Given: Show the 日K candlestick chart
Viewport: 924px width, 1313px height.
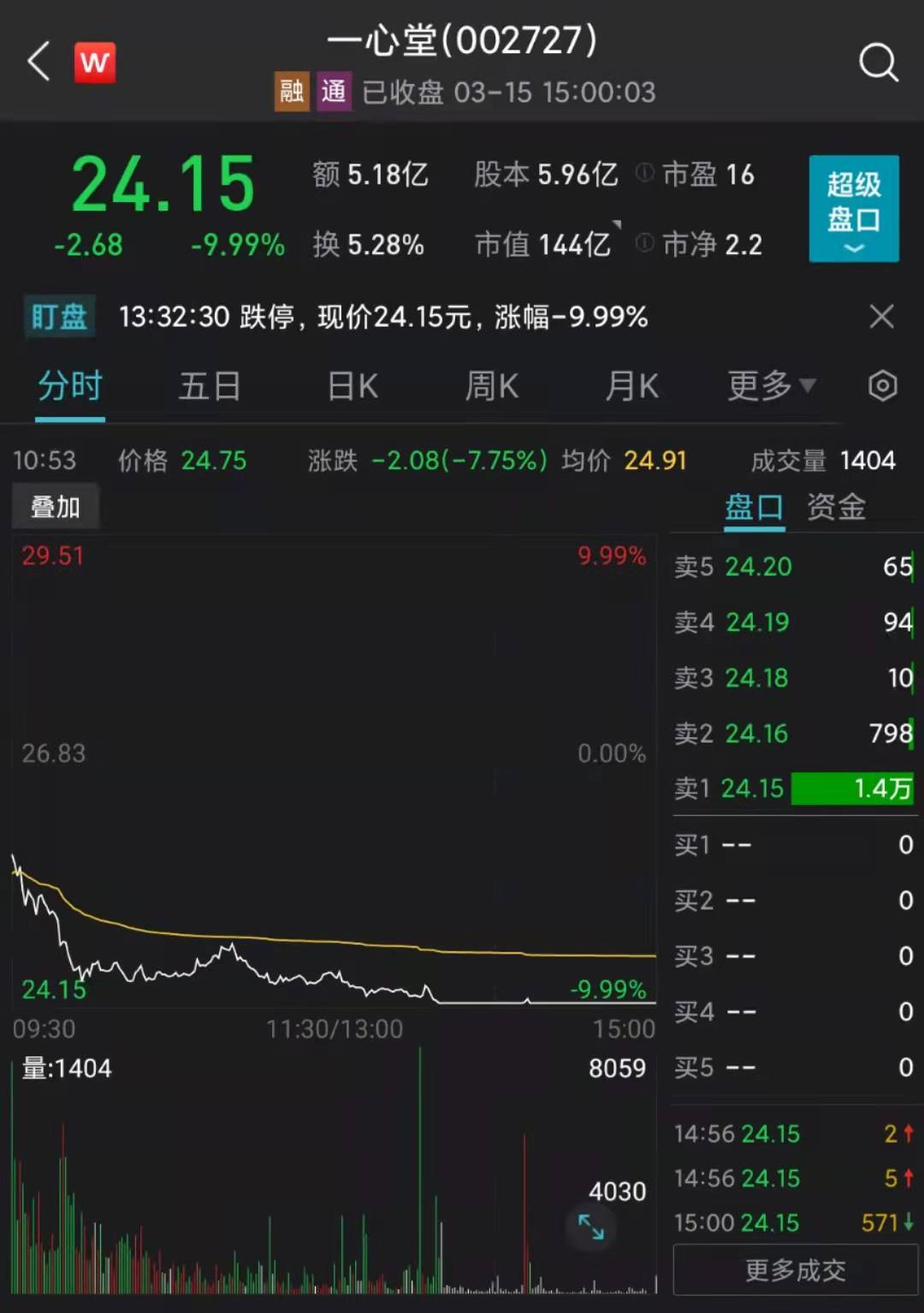Looking at the screenshot, I should pyautogui.click(x=352, y=387).
